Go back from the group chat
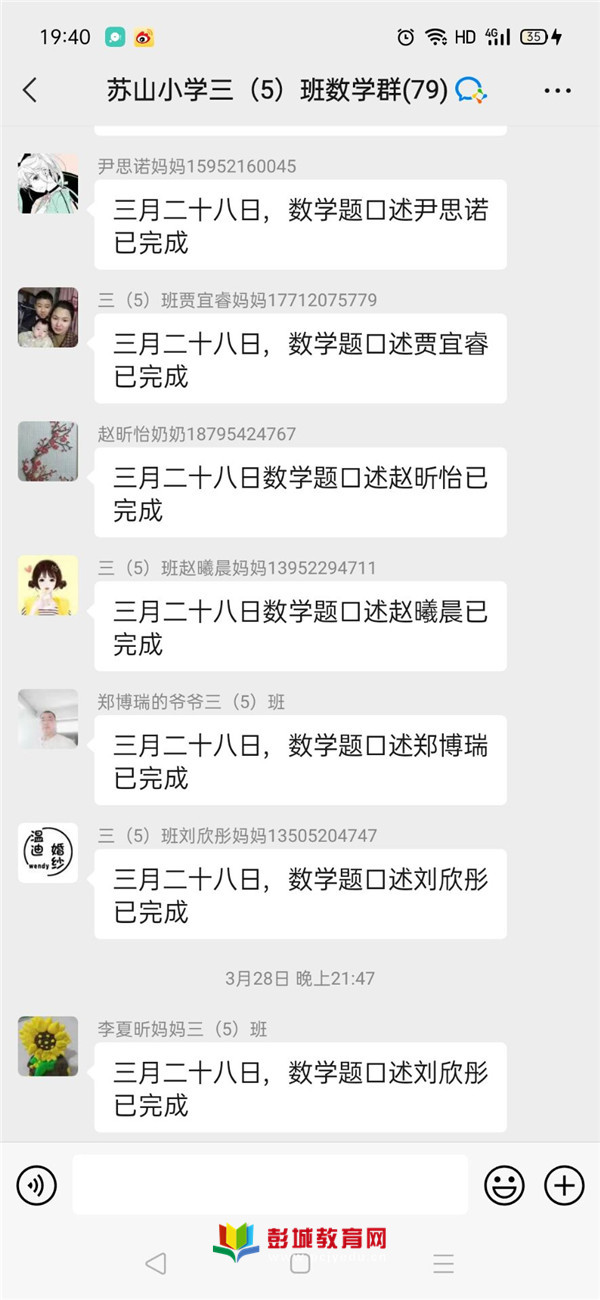600x1300 pixels. pos(30,91)
